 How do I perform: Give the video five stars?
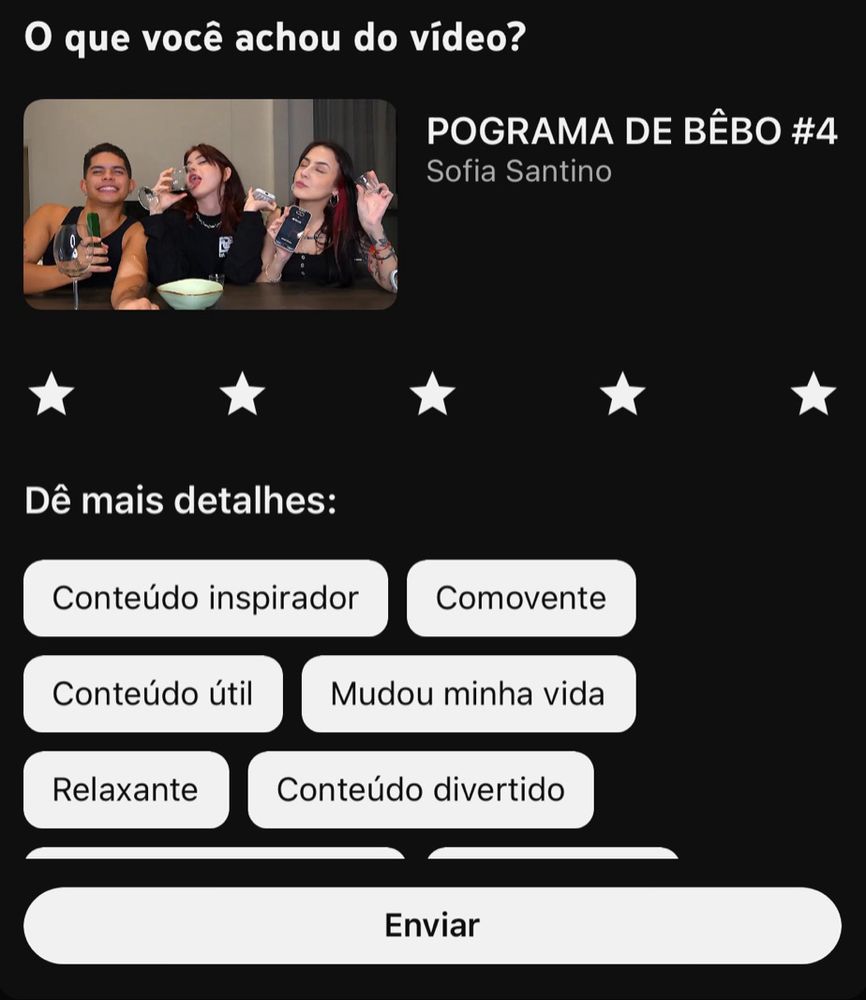coord(813,394)
